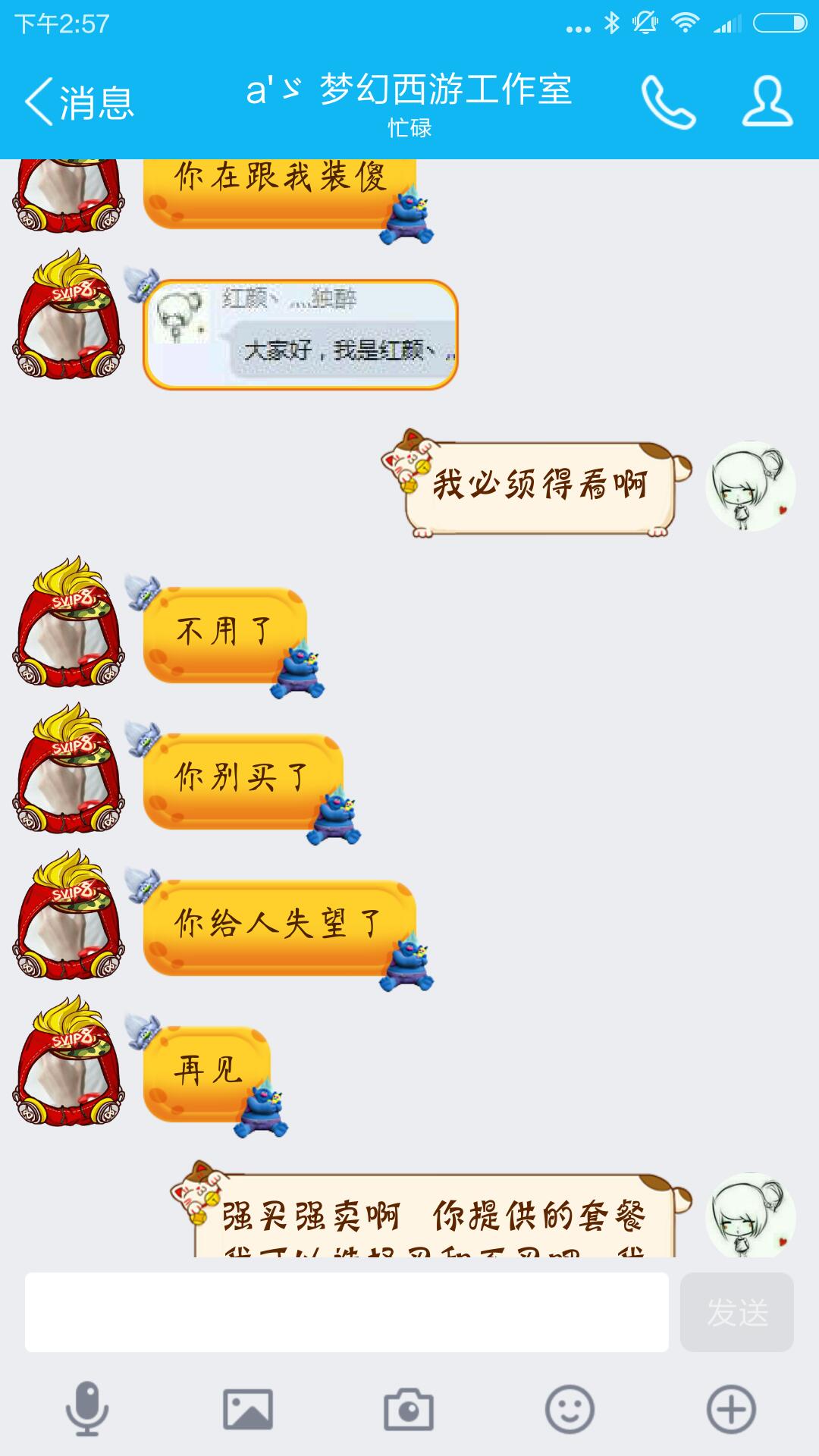Go back to 消息 list
Image resolution: width=819 pixels, height=1456 pixels.
pos(79,102)
